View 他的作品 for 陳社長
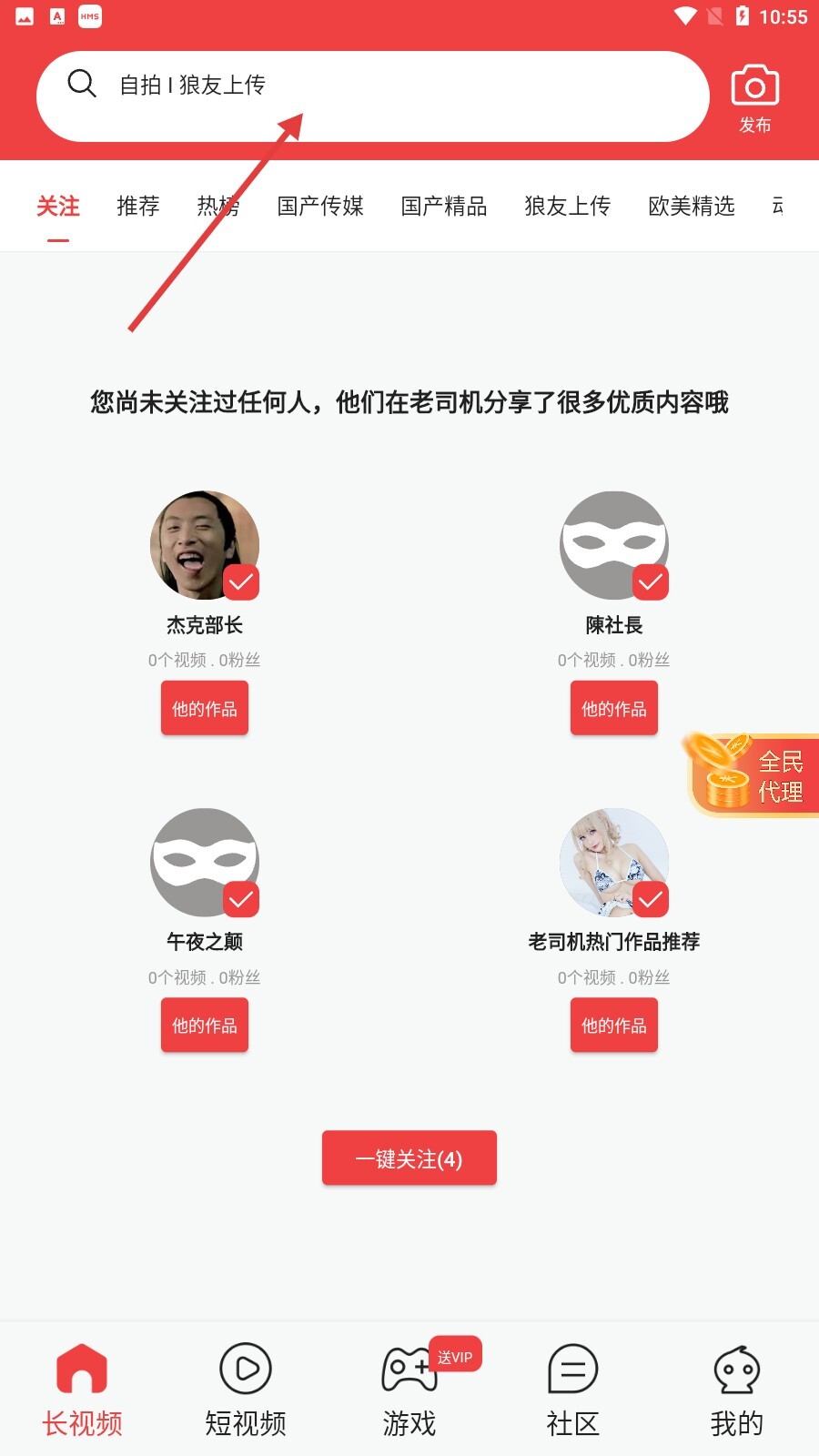 (x=614, y=709)
